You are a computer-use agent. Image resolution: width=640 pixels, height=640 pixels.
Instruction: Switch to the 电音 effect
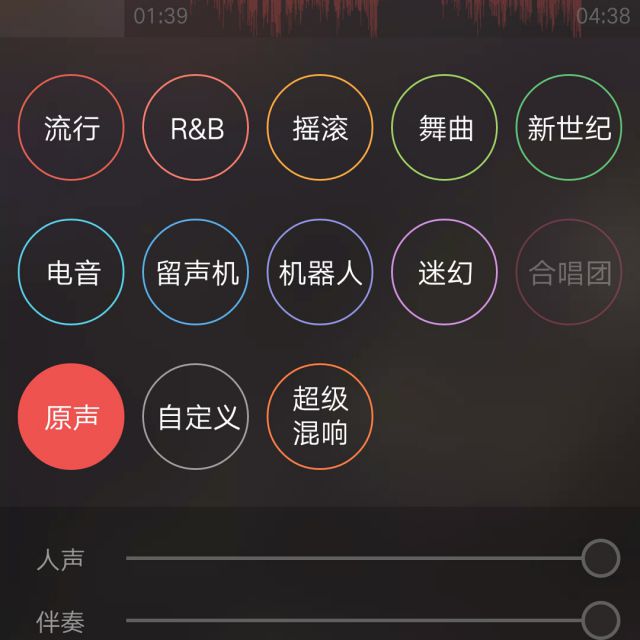[x=72, y=272]
